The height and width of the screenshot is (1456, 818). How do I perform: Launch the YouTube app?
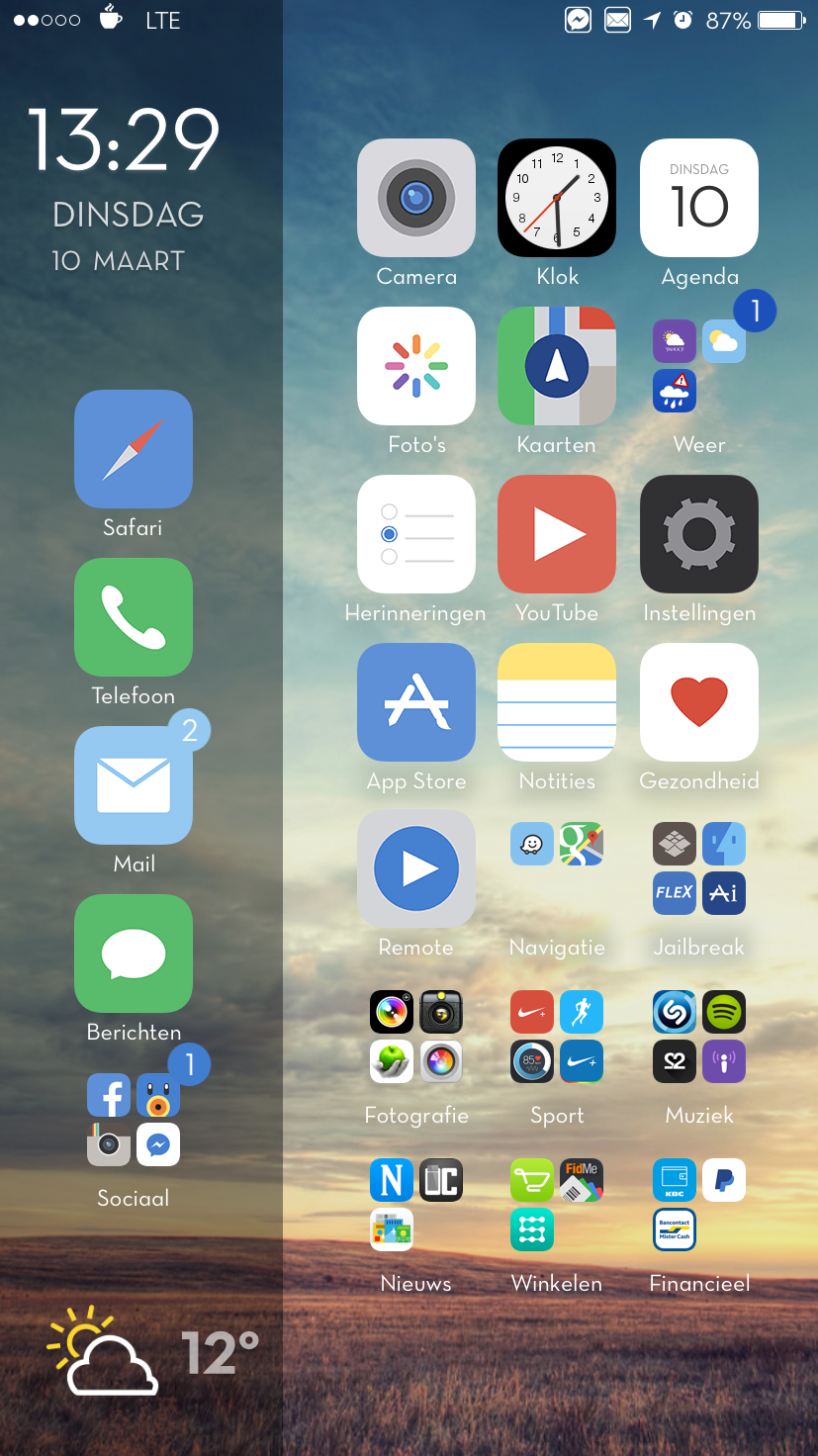pyautogui.click(x=557, y=534)
